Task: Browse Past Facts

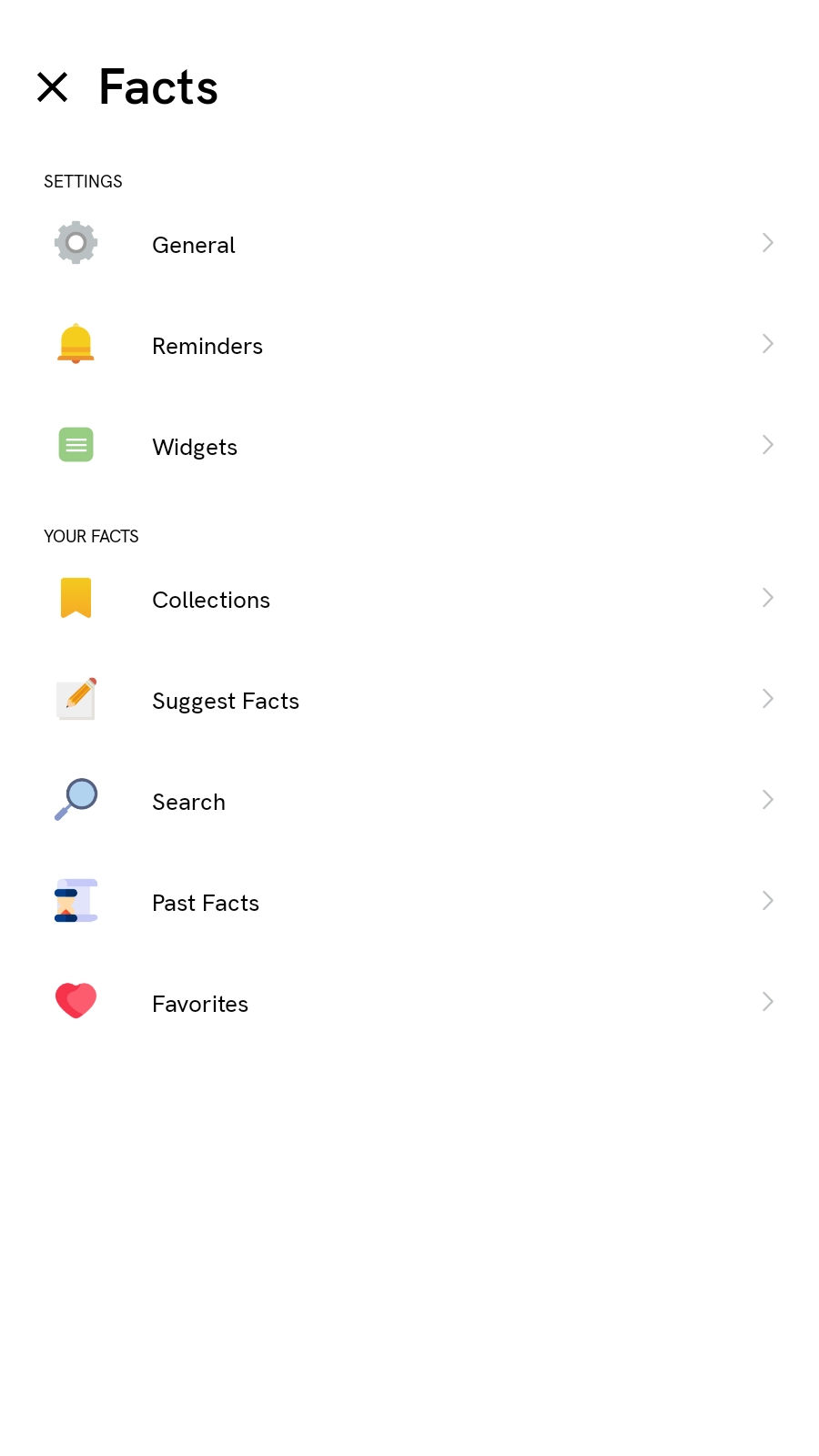Action: (206, 903)
